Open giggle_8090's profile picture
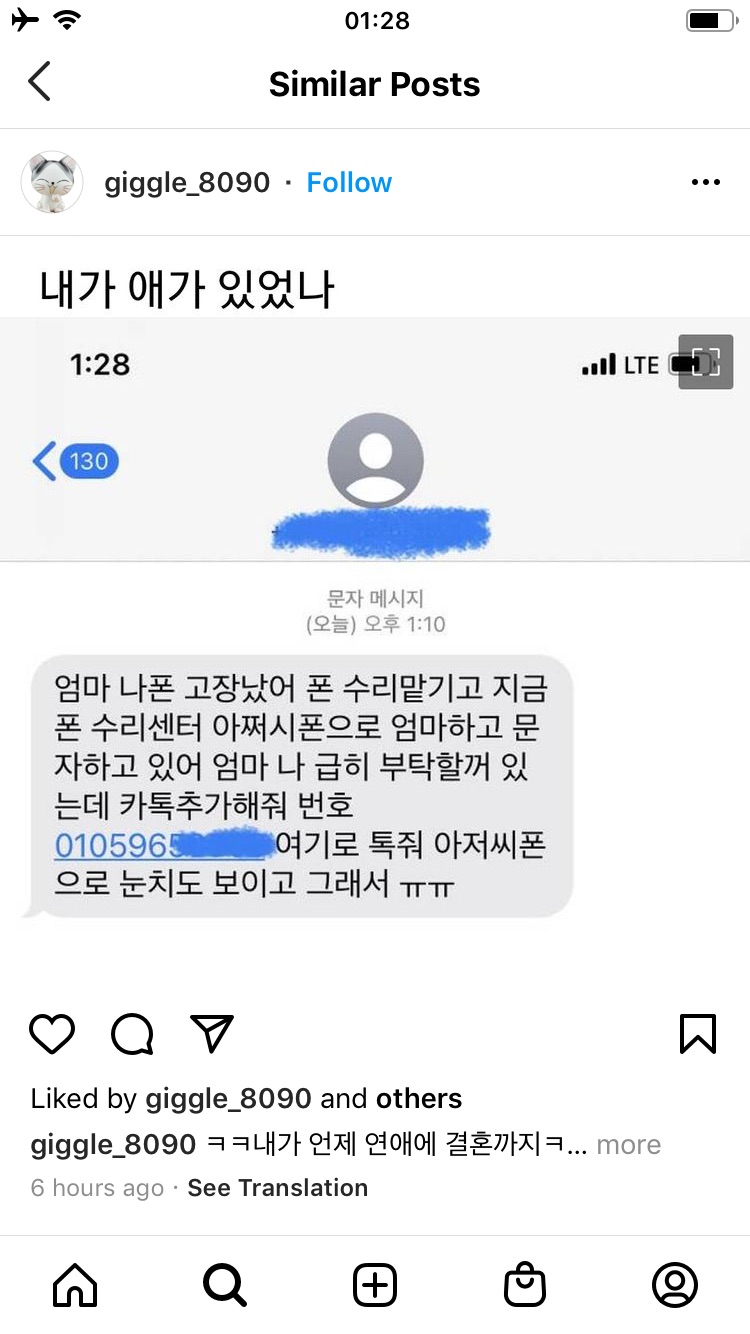This screenshot has width=750, height=1334. (x=52, y=183)
